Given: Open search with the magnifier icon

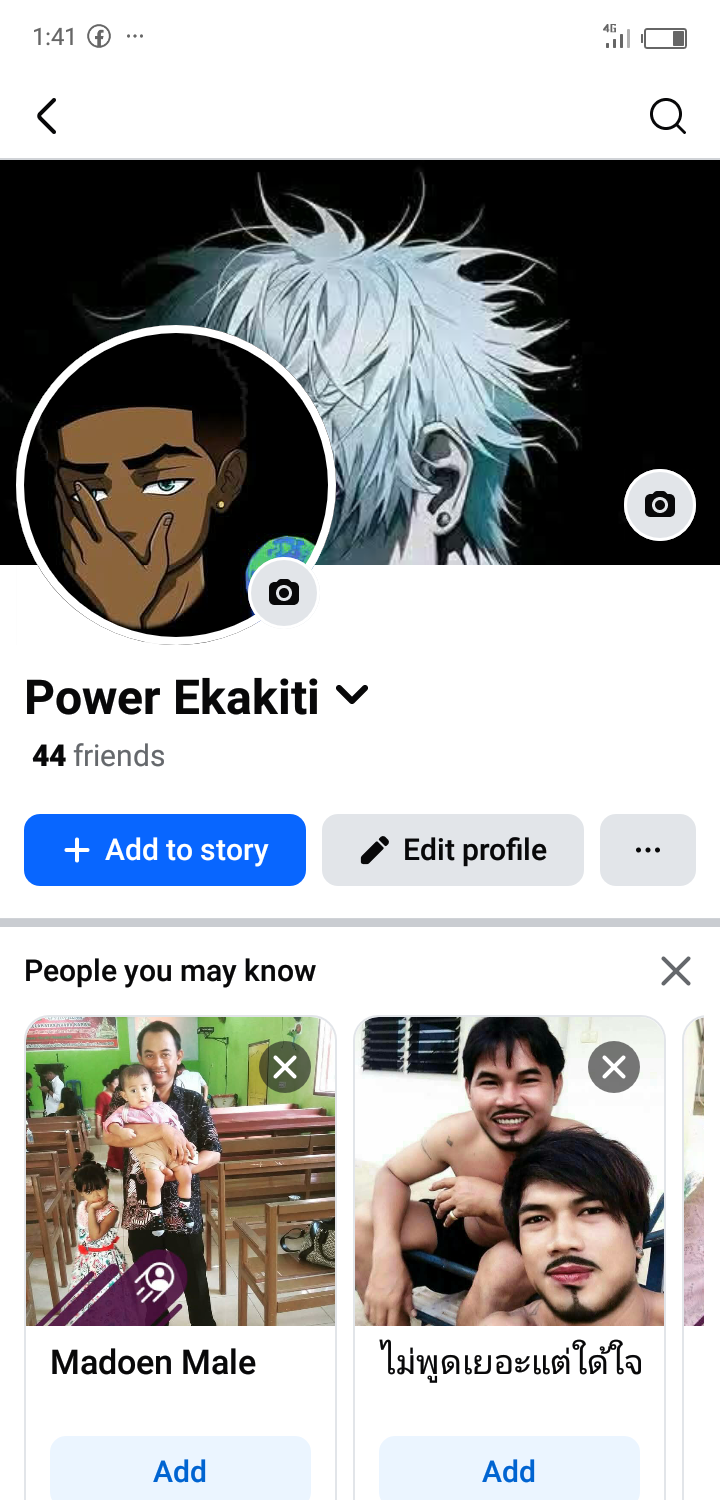Looking at the screenshot, I should pyautogui.click(x=667, y=116).
